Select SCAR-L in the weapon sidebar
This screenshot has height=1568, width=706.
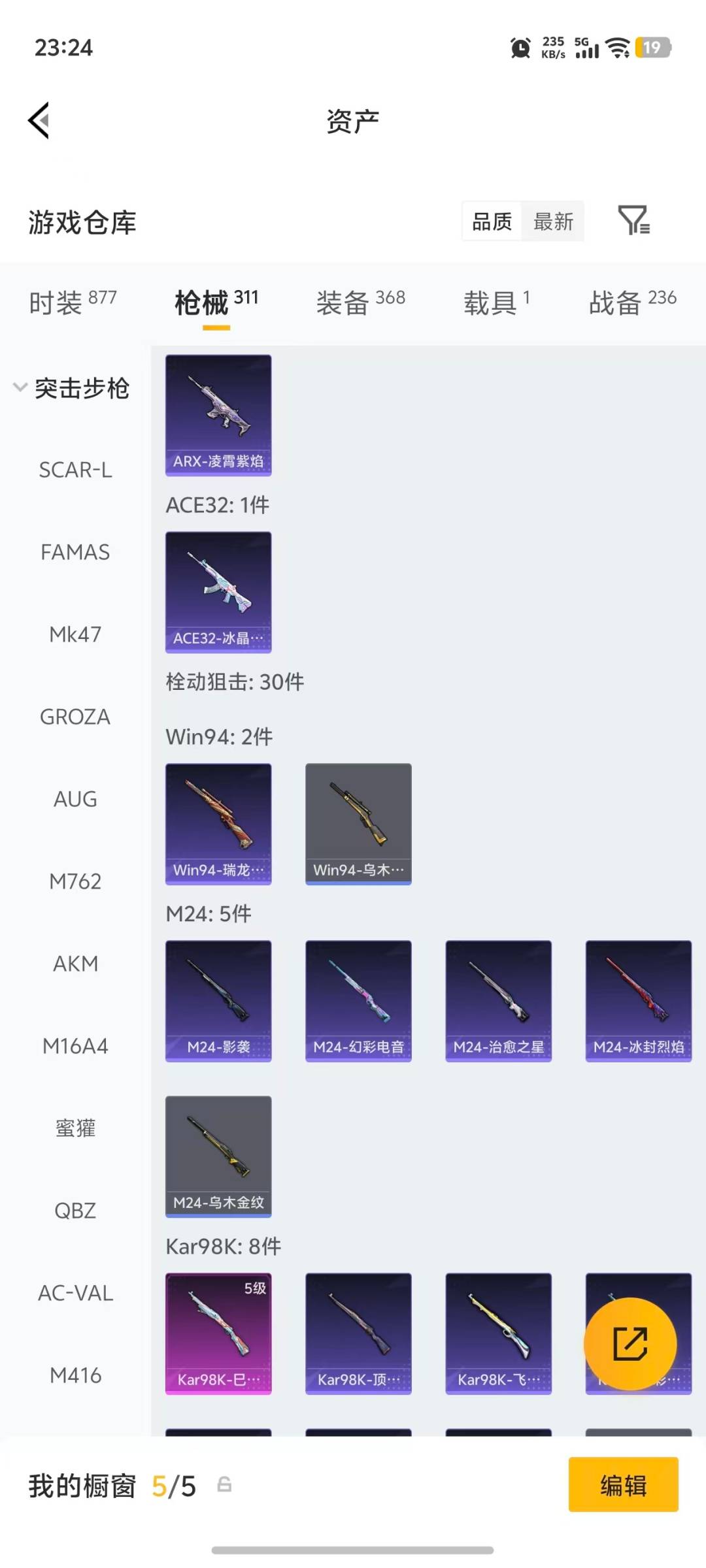[76, 470]
